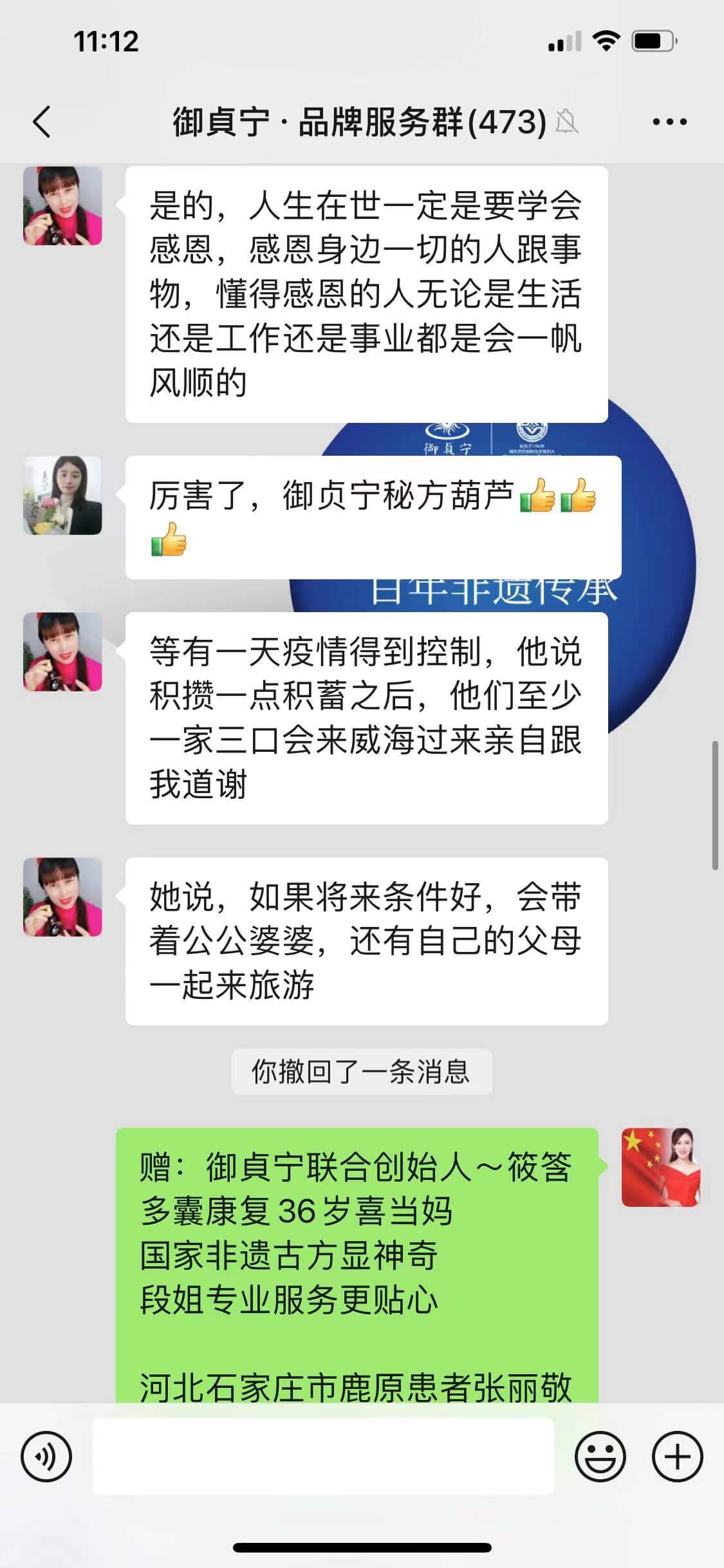This screenshot has height=1568, width=724.
Task: Open the emoji sticker panel
Action: coord(600,1456)
